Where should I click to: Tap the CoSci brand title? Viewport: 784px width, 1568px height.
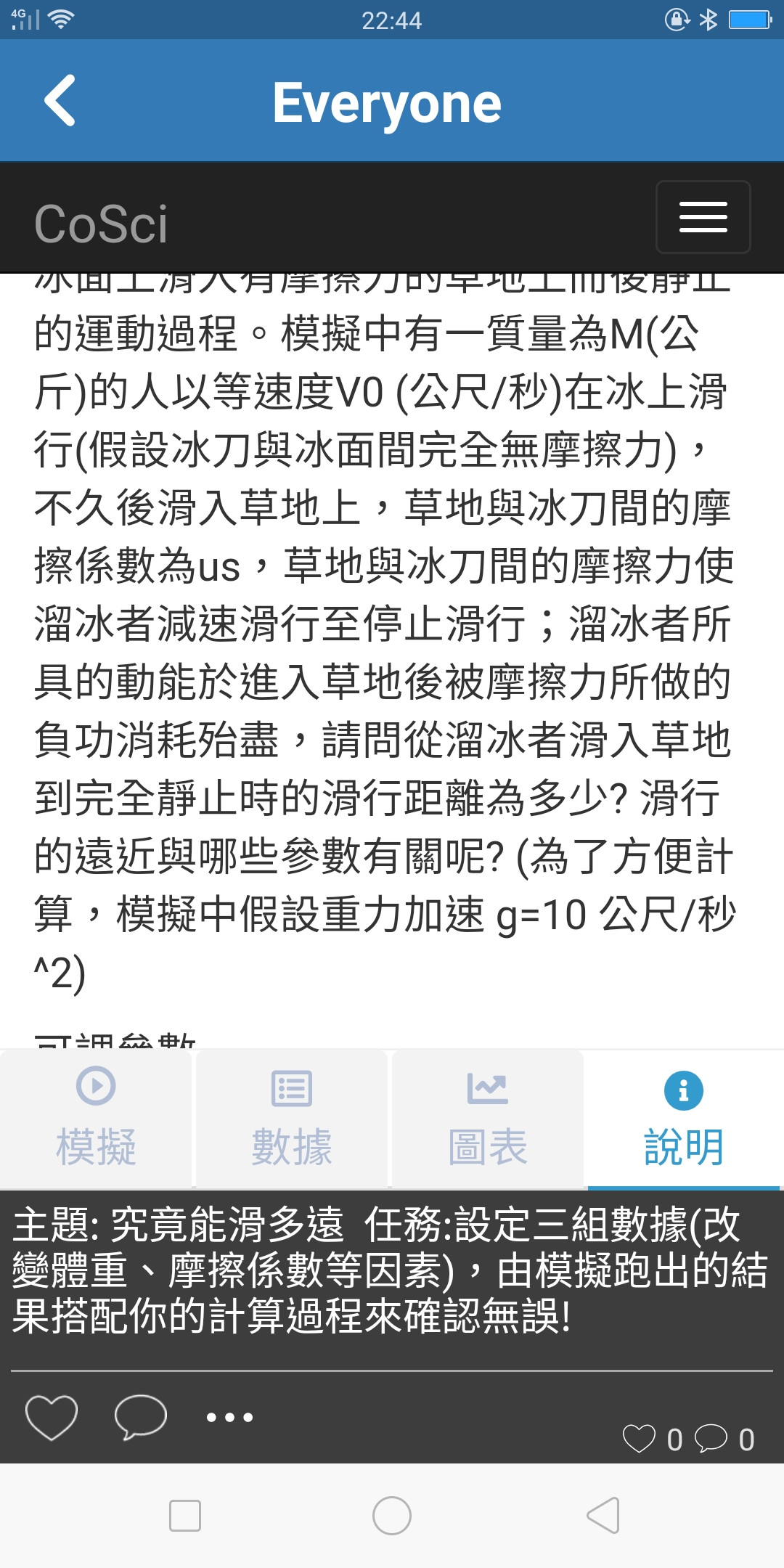pos(101,224)
